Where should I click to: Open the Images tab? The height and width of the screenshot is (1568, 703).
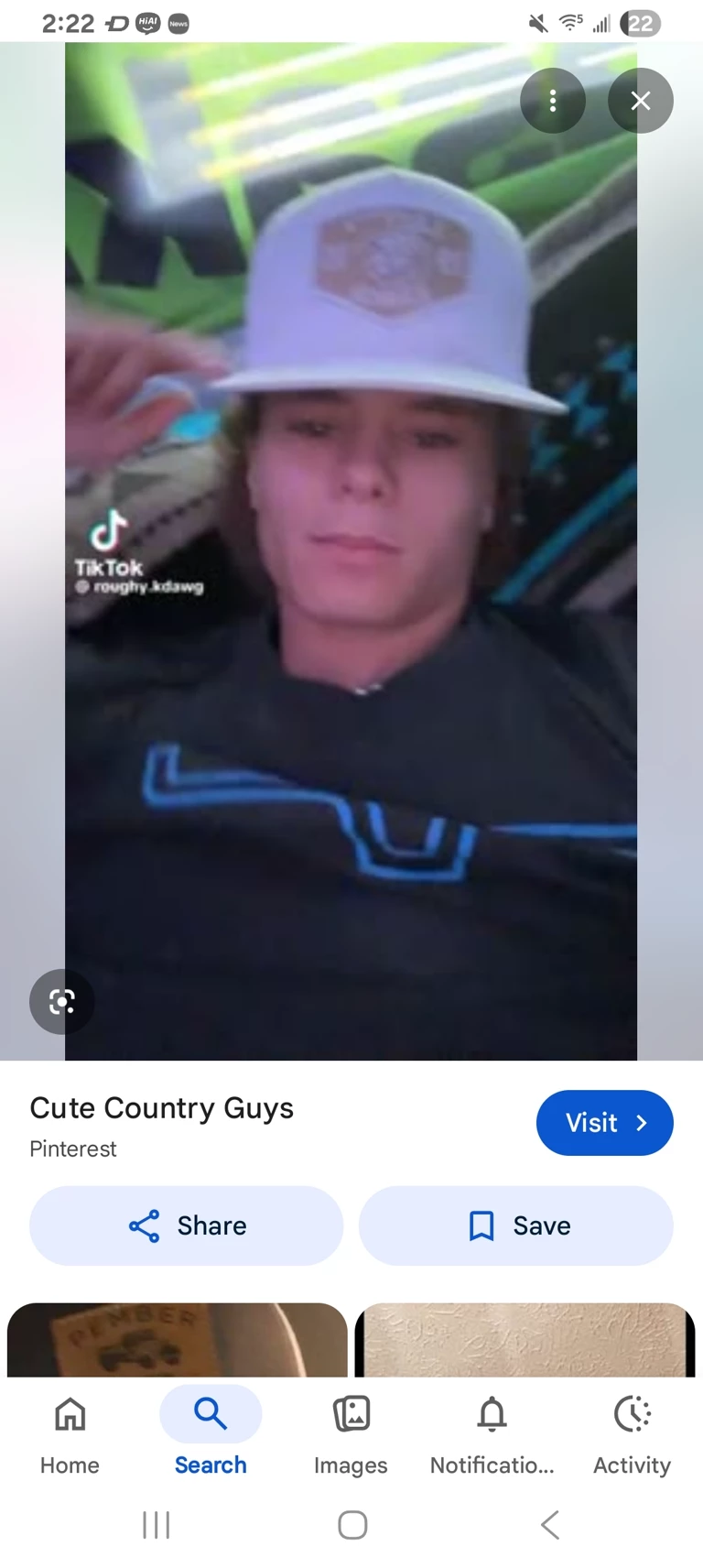(x=351, y=1432)
